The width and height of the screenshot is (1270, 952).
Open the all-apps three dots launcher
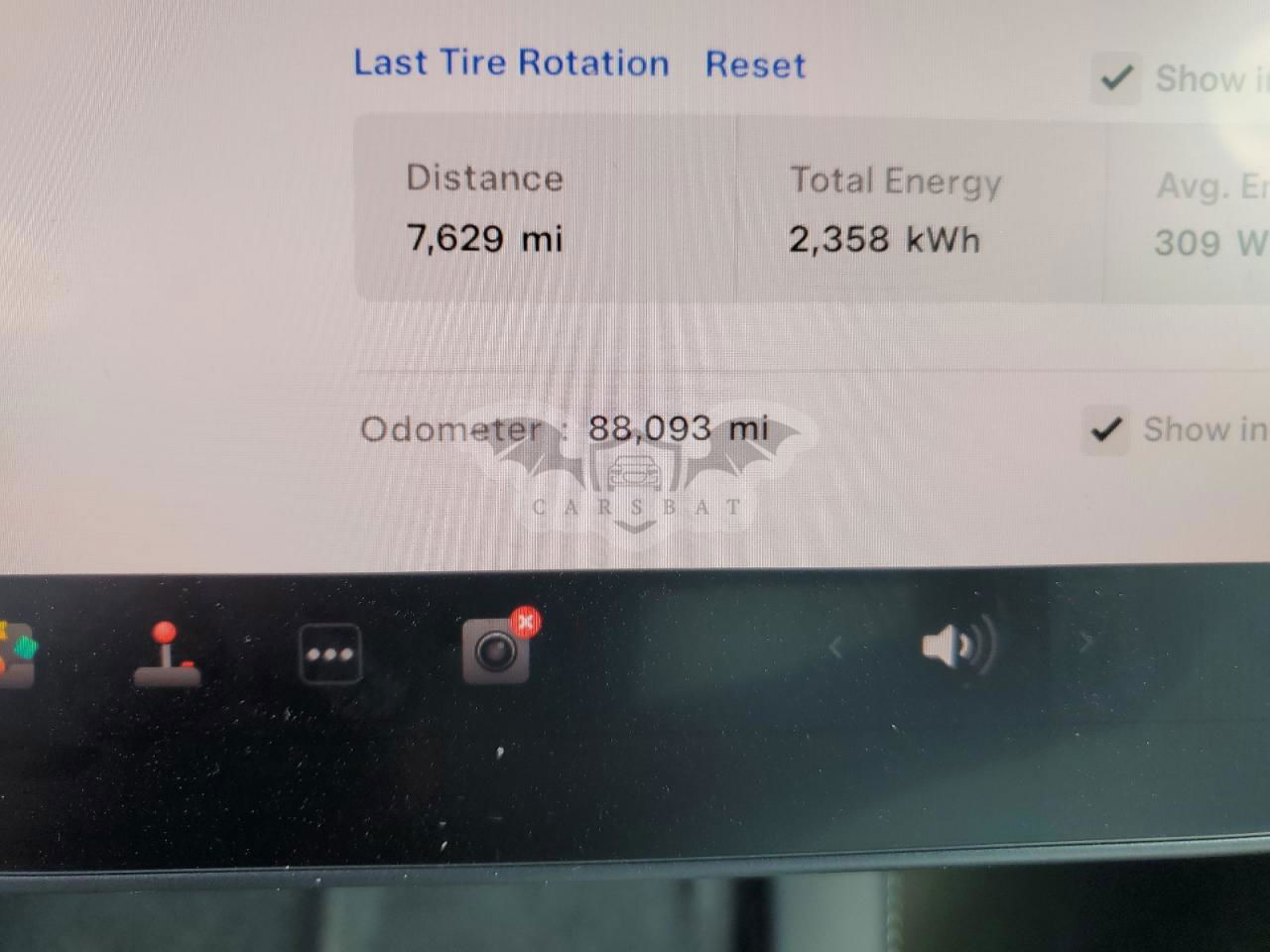330,654
